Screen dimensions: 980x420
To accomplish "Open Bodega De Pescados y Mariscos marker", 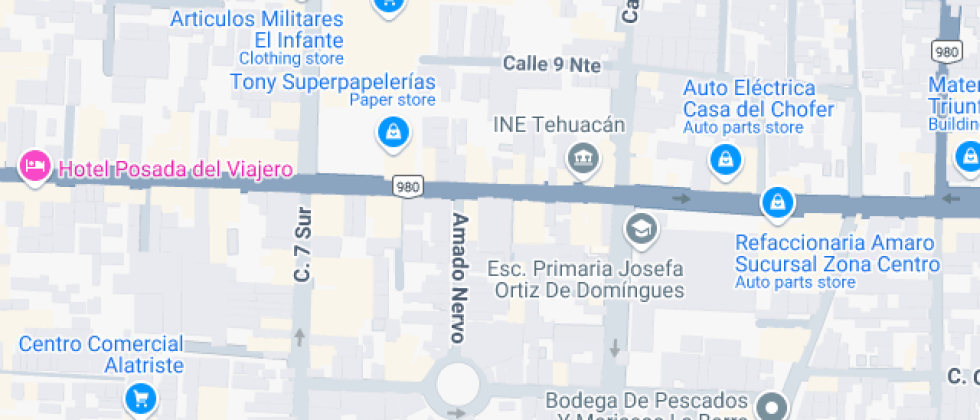I will pyautogui.click(x=770, y=407).
